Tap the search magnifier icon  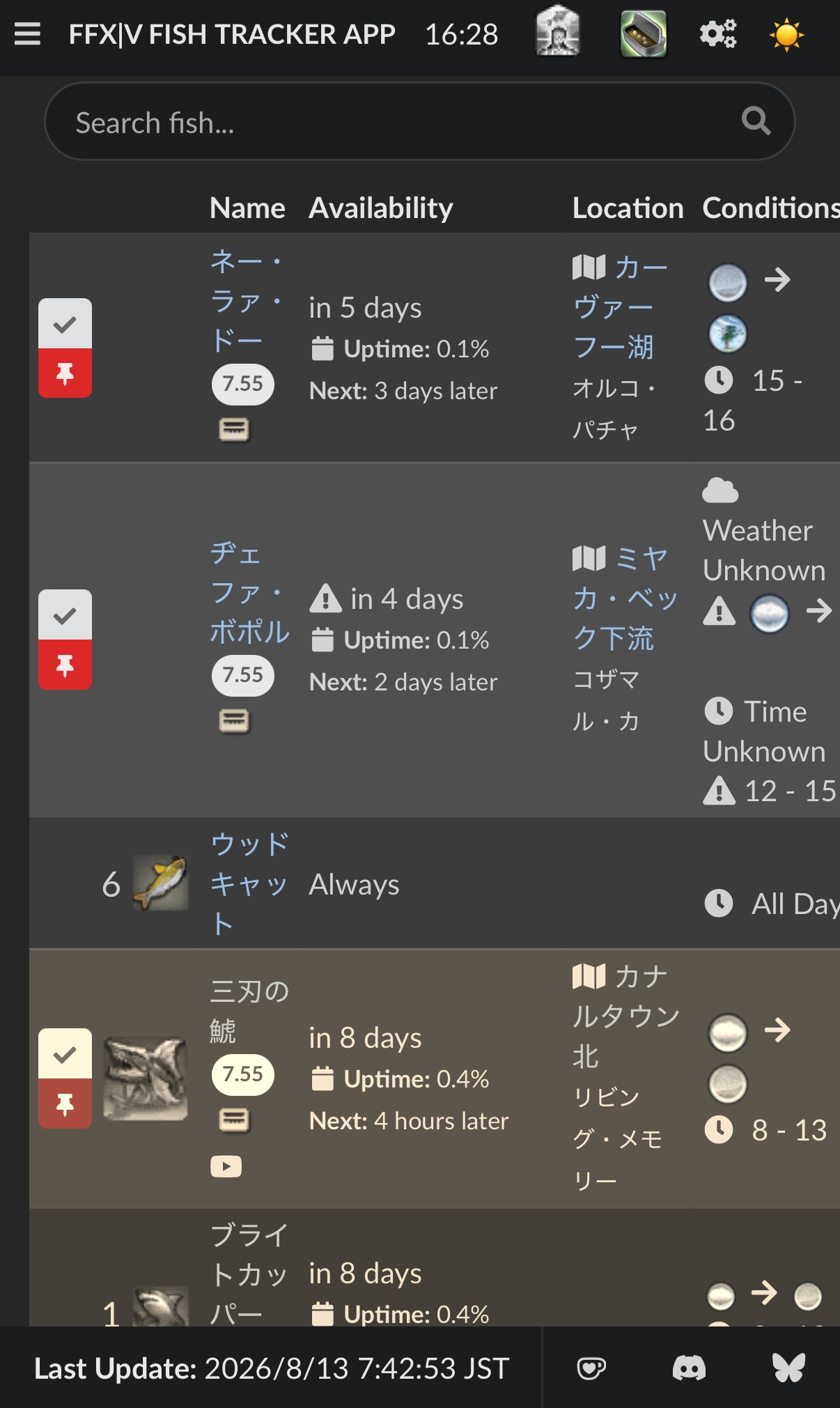click(756, 121)
